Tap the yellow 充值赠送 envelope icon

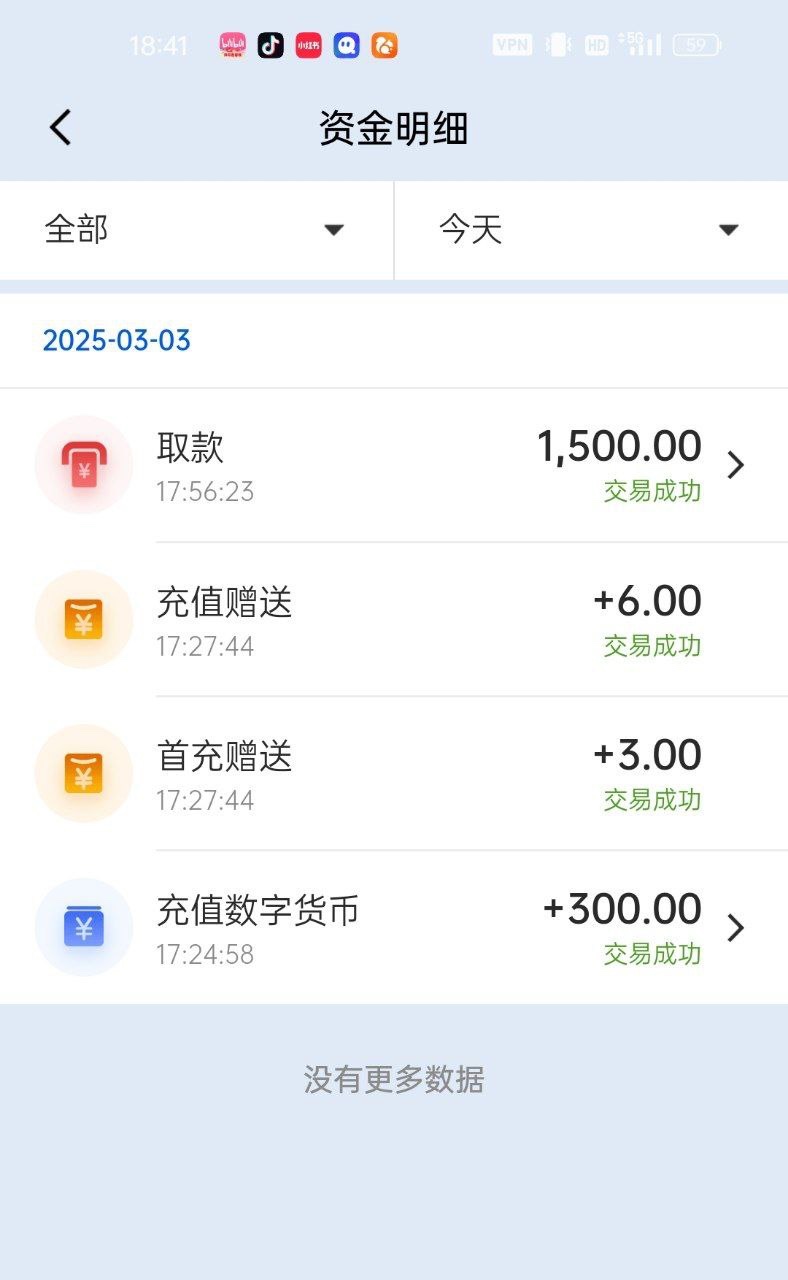point(84,618)
